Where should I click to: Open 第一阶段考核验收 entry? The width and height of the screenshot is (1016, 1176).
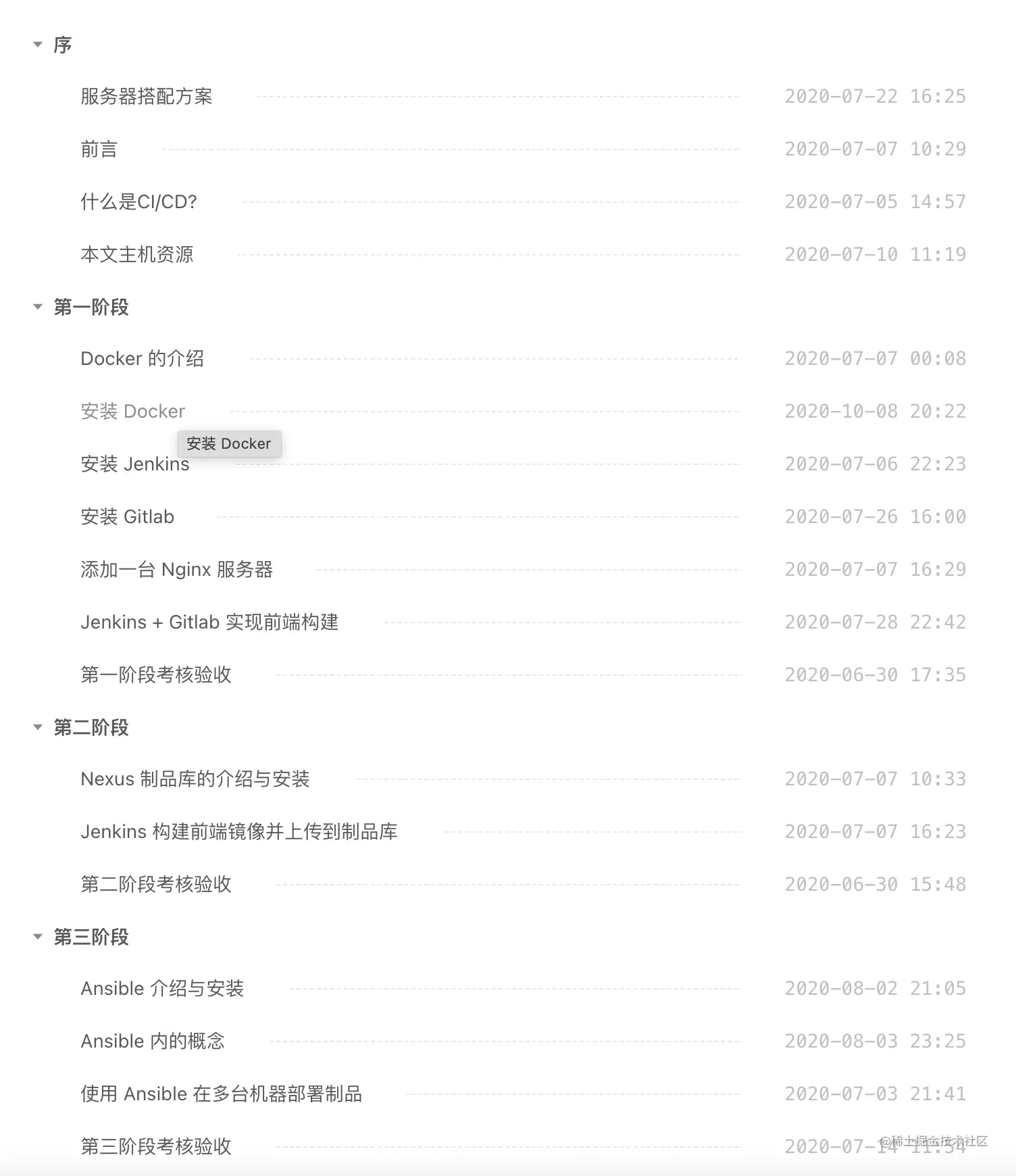click(x=156, y=675)
